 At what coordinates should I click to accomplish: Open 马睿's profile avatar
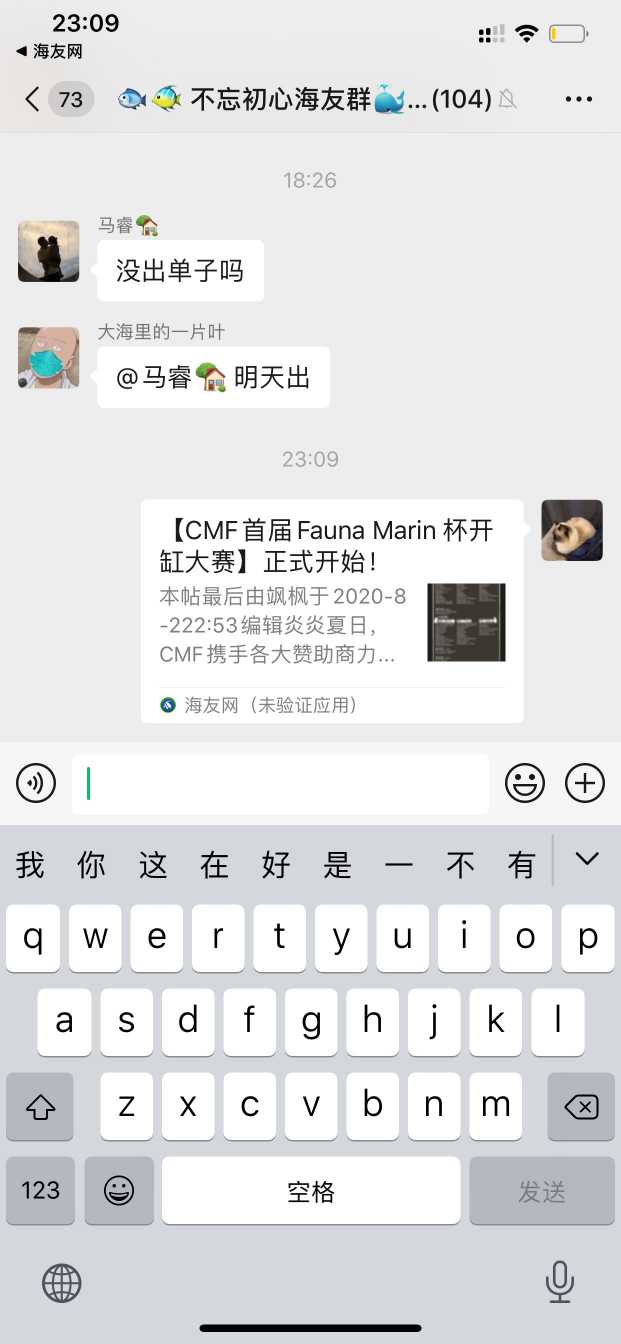[48, 251]
